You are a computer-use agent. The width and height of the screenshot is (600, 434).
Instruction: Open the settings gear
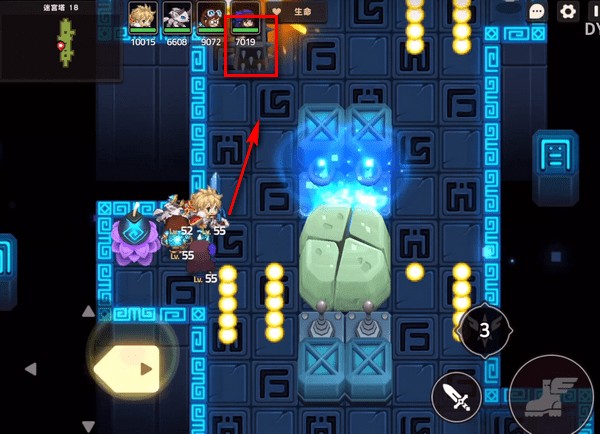click(x=569, y=12)
